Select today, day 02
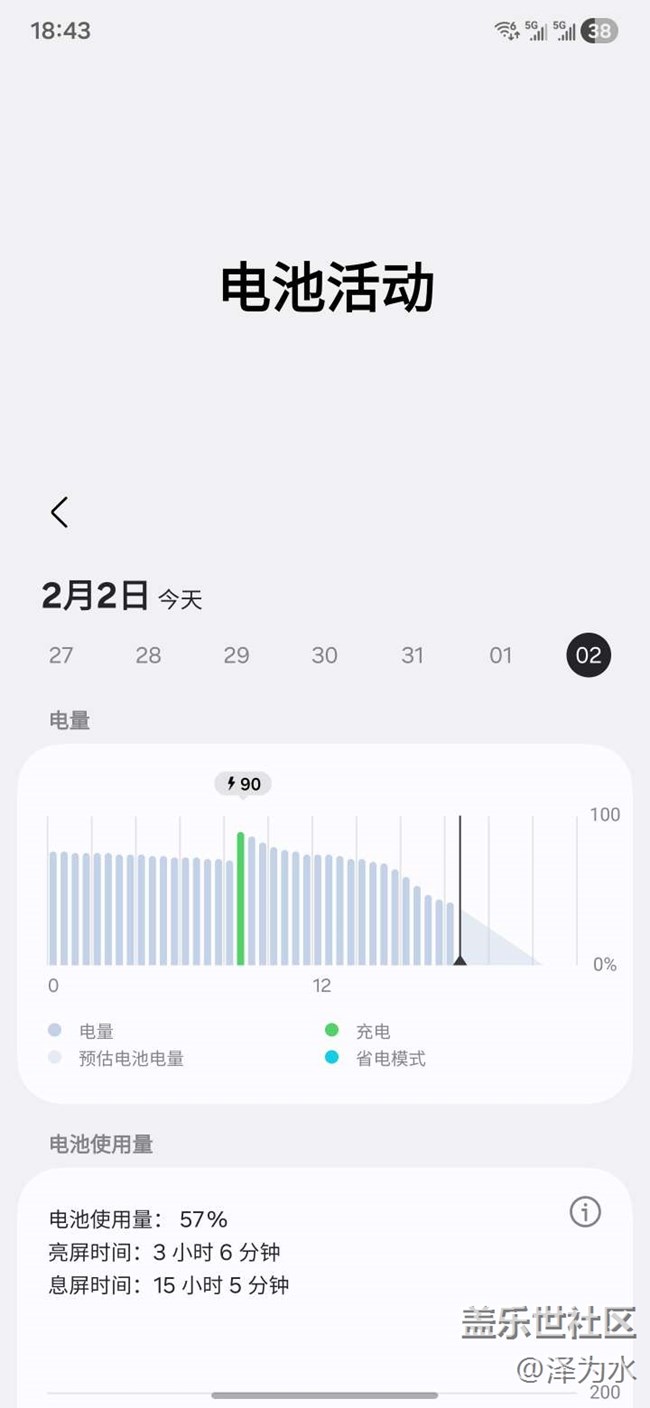Image resolution: width=650 pixels, height=1408 pixels. [x=588, y=655]
